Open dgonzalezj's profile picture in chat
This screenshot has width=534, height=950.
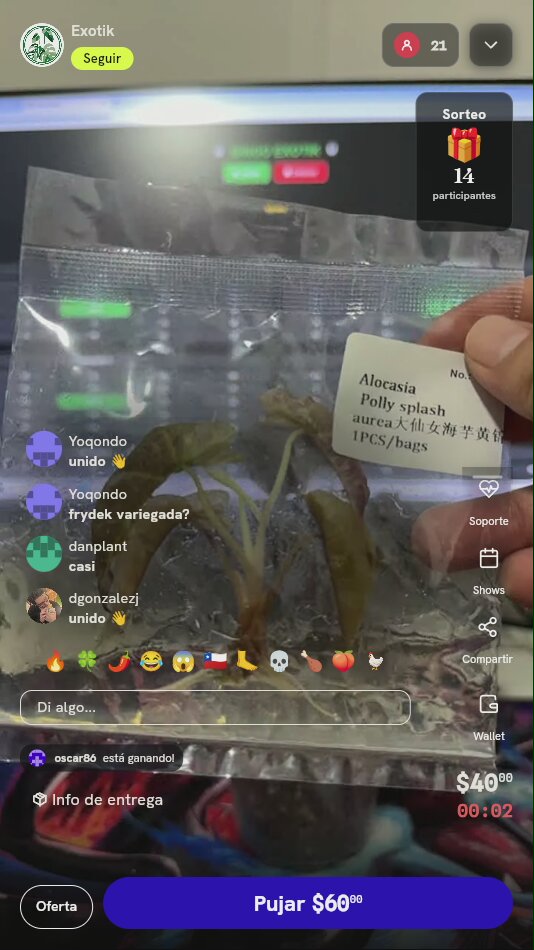[x=44, y=606]
